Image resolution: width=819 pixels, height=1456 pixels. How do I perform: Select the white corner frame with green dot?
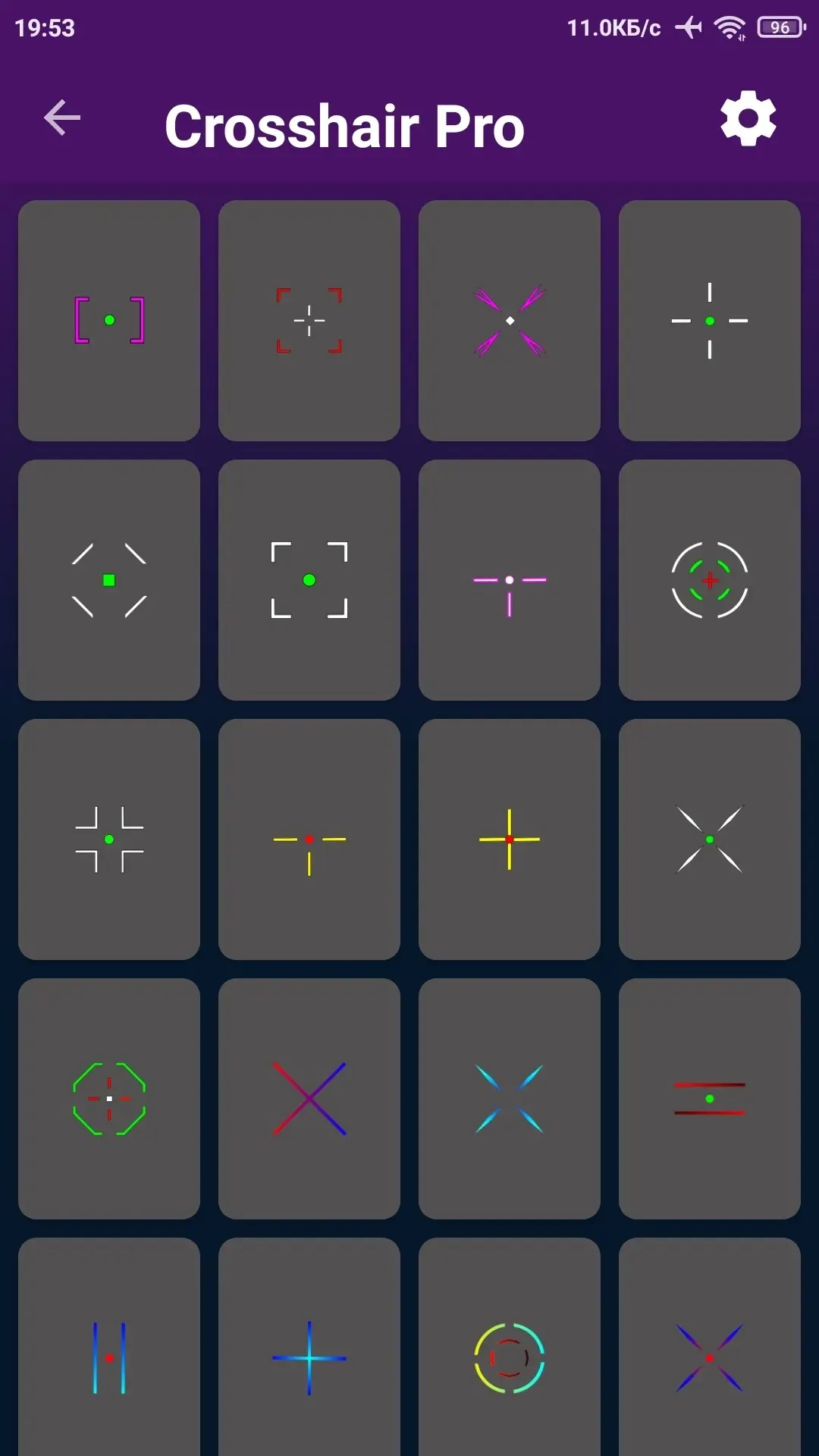pyautogui.click(x=309, y=580)
